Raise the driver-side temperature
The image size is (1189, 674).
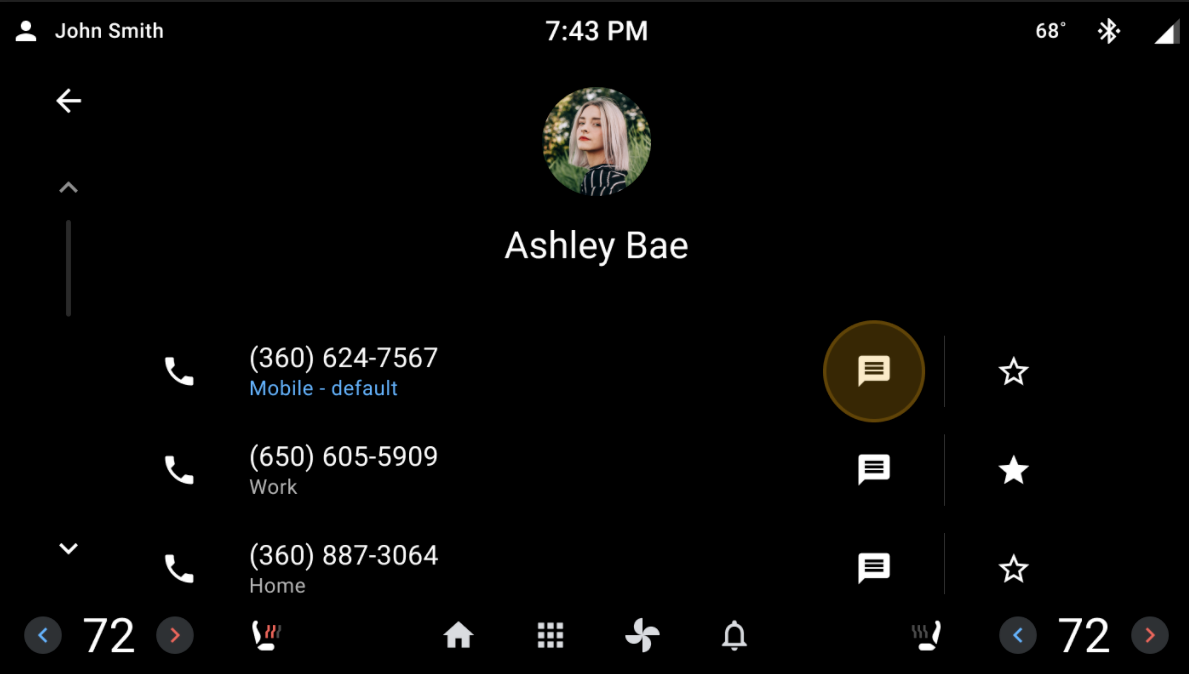tap(175, 635)
